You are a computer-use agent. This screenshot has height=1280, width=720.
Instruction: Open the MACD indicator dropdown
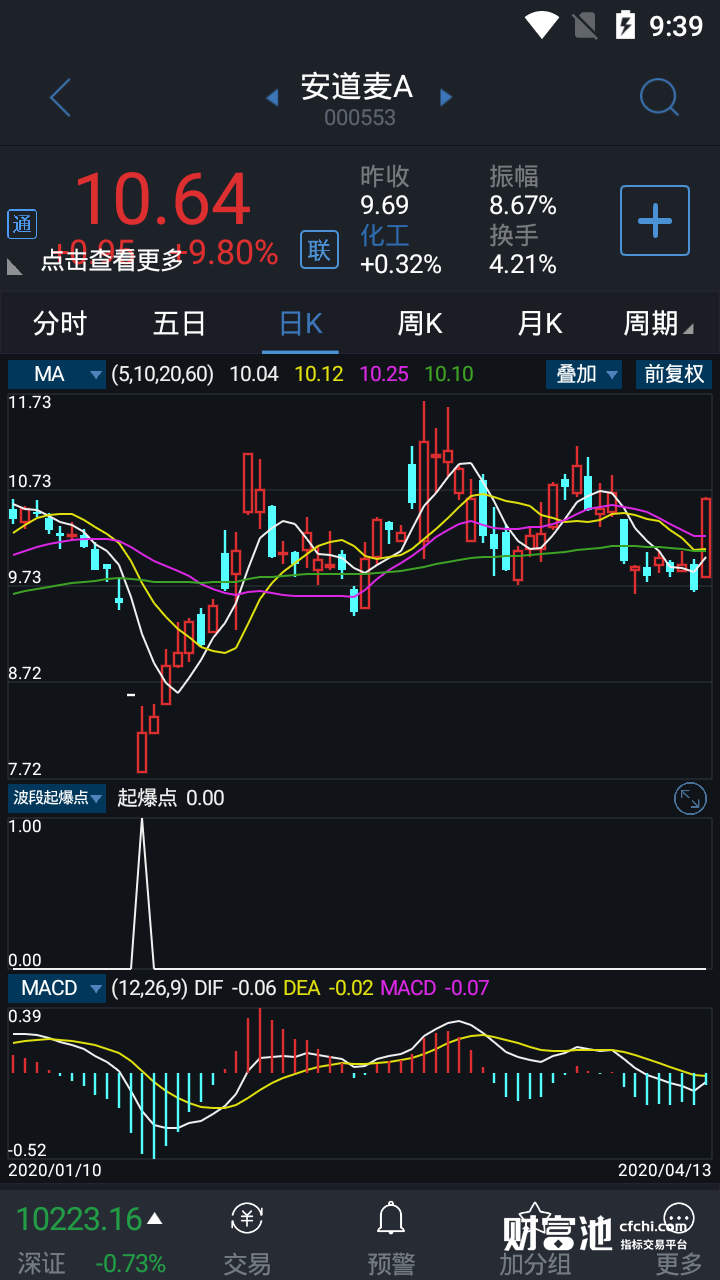(57, 988)
